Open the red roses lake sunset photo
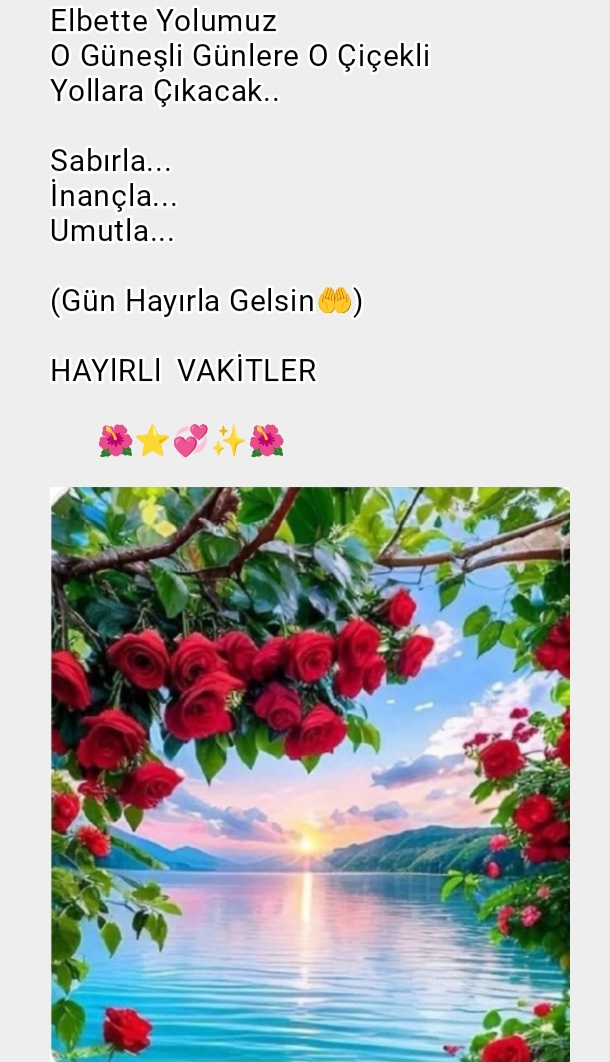Screen dimensions: 610x1062 point(310,774)
